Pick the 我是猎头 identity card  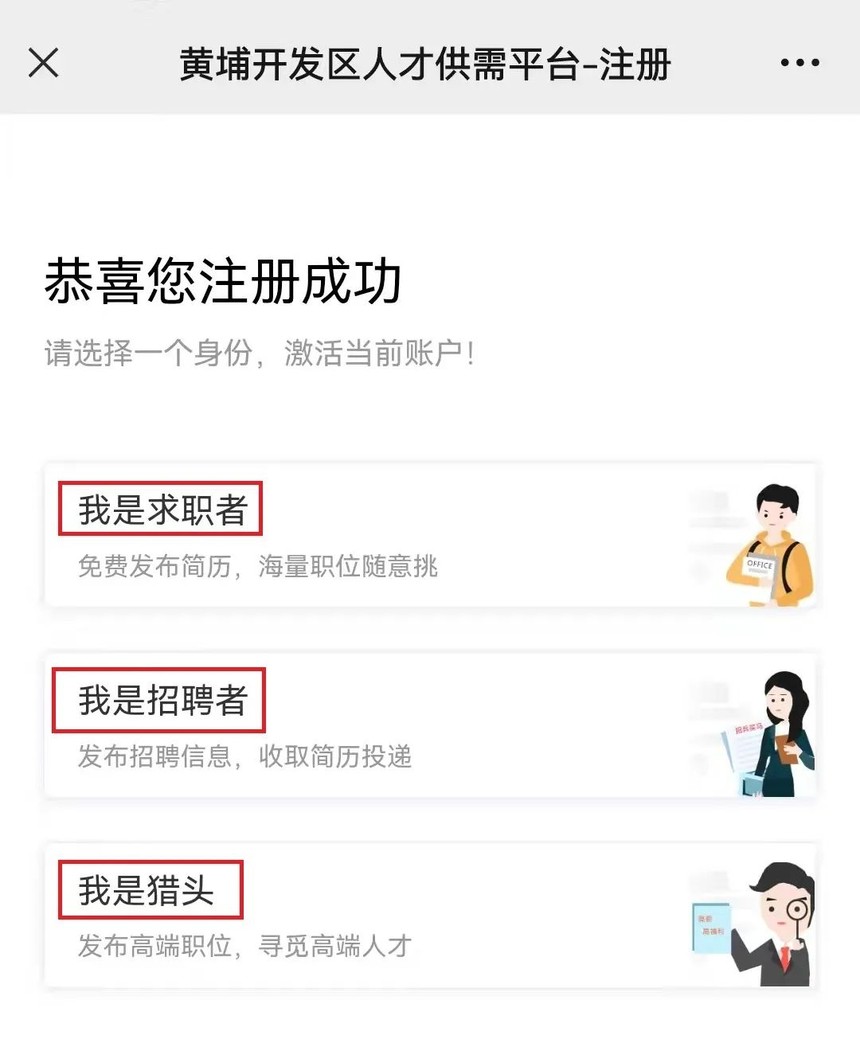point(430,914)
